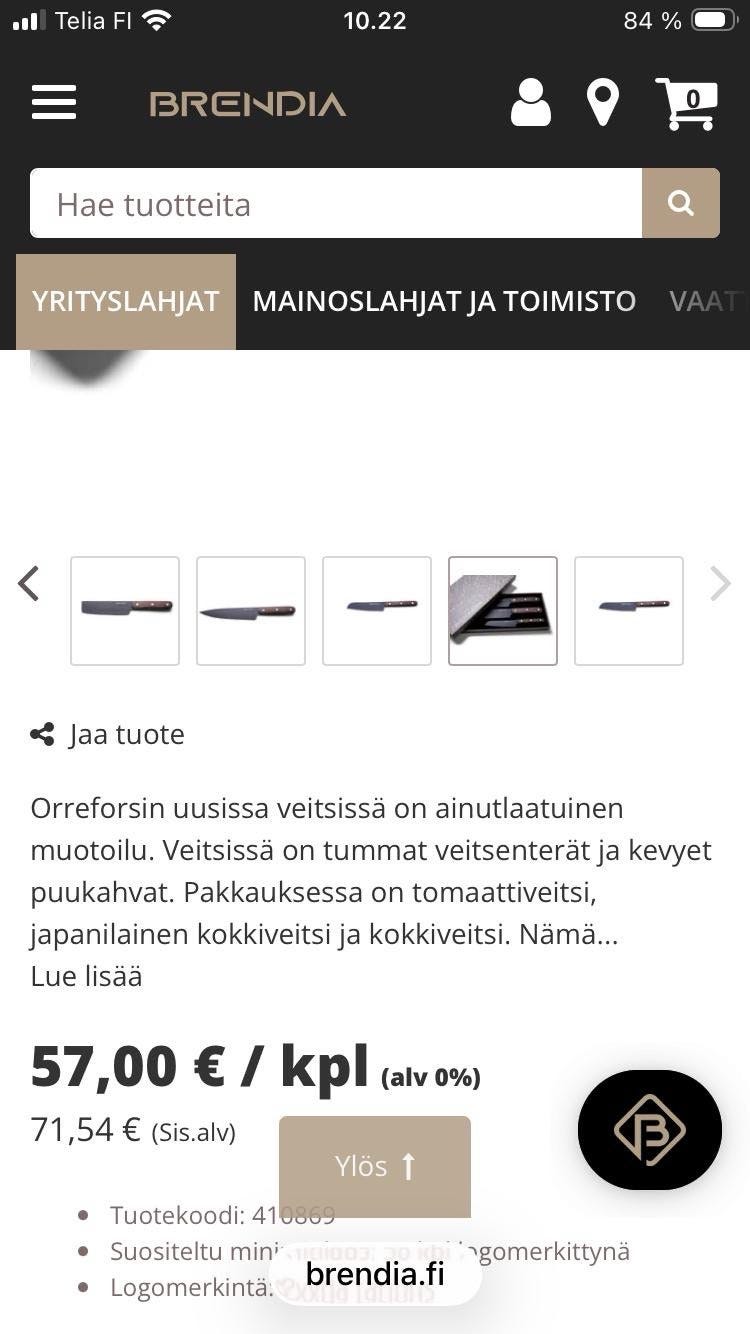The width and height of the screenshot is (750, 1334).
Task: Click the Brendia logo in the header
Action: tap(246, 103)
